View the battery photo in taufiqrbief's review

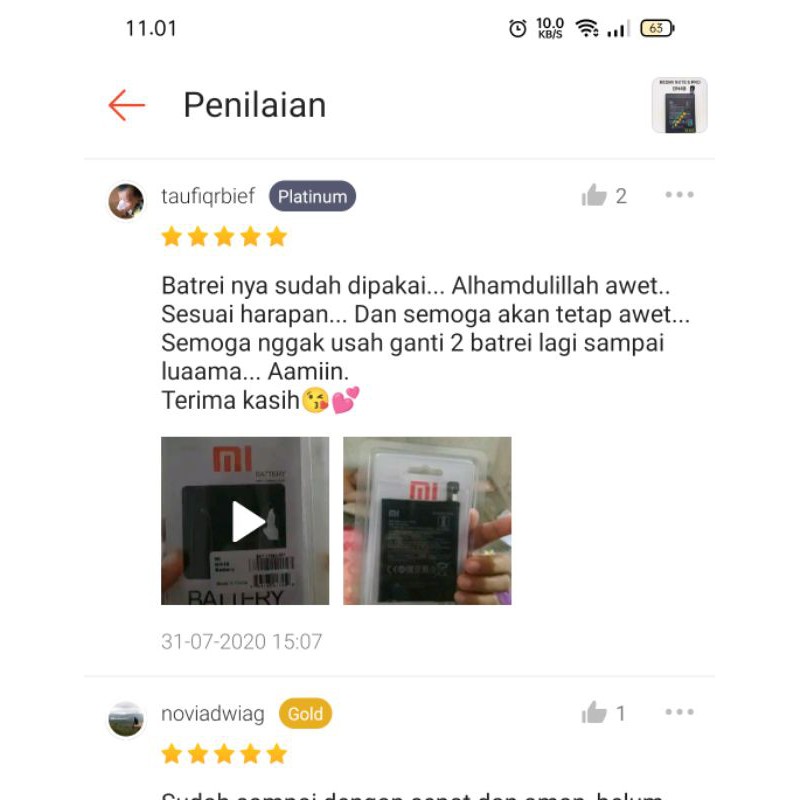[x=427, y=520]
